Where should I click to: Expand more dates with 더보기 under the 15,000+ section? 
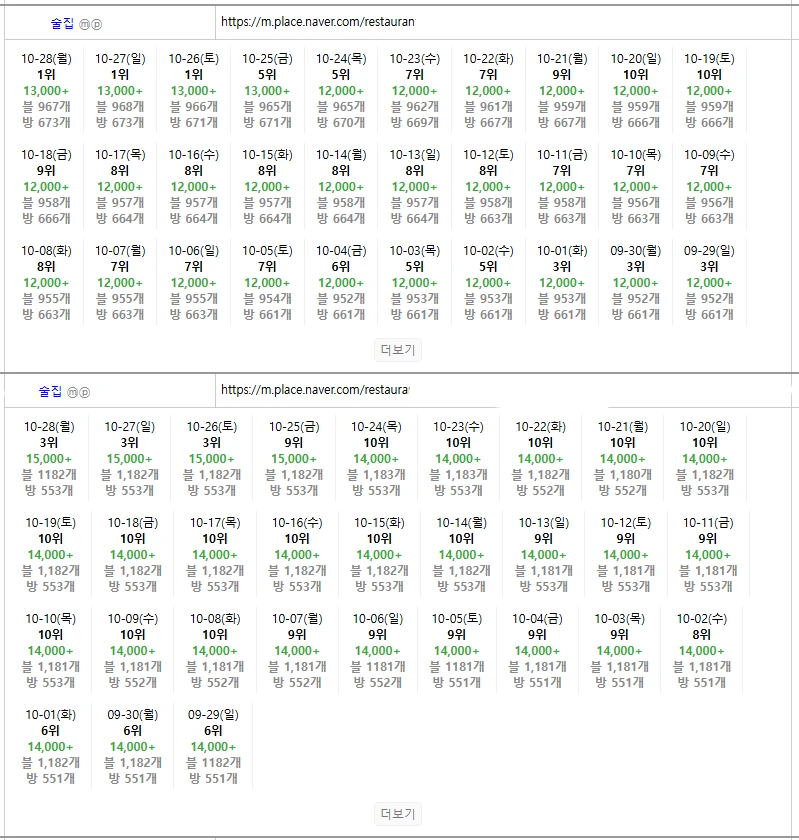[398, 814]
